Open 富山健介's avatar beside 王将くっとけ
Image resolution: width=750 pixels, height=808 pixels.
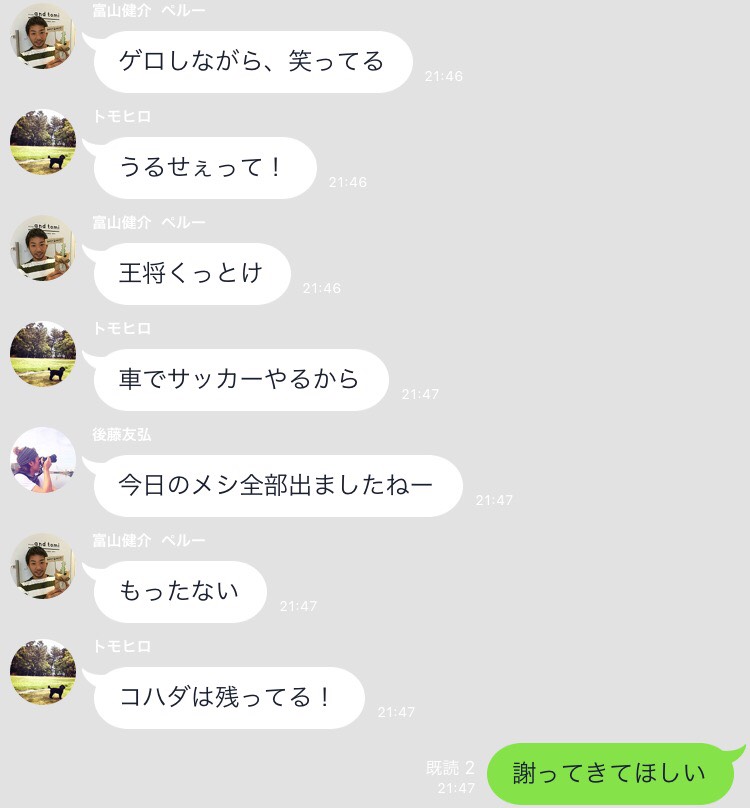click(43, 248)
